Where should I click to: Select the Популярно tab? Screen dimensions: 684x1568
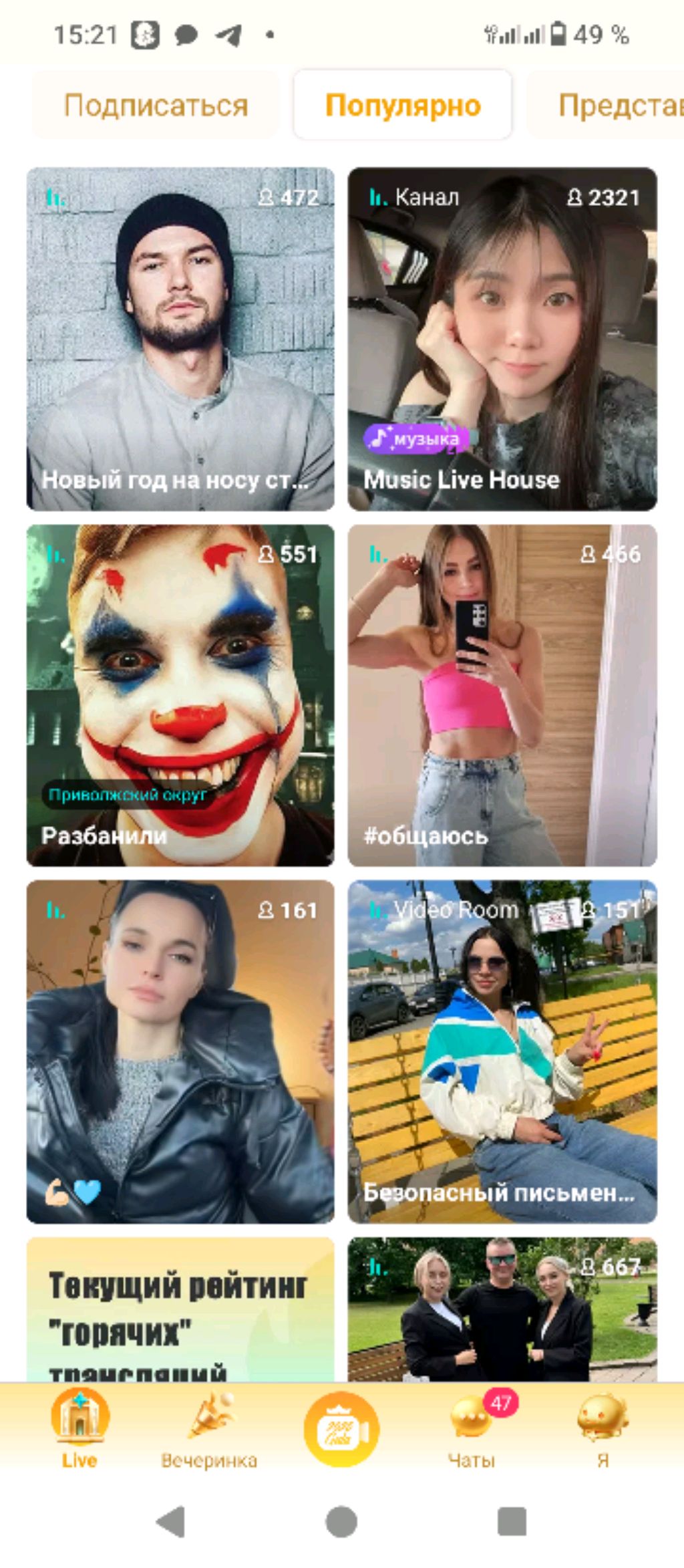click(x=403, y=106)
